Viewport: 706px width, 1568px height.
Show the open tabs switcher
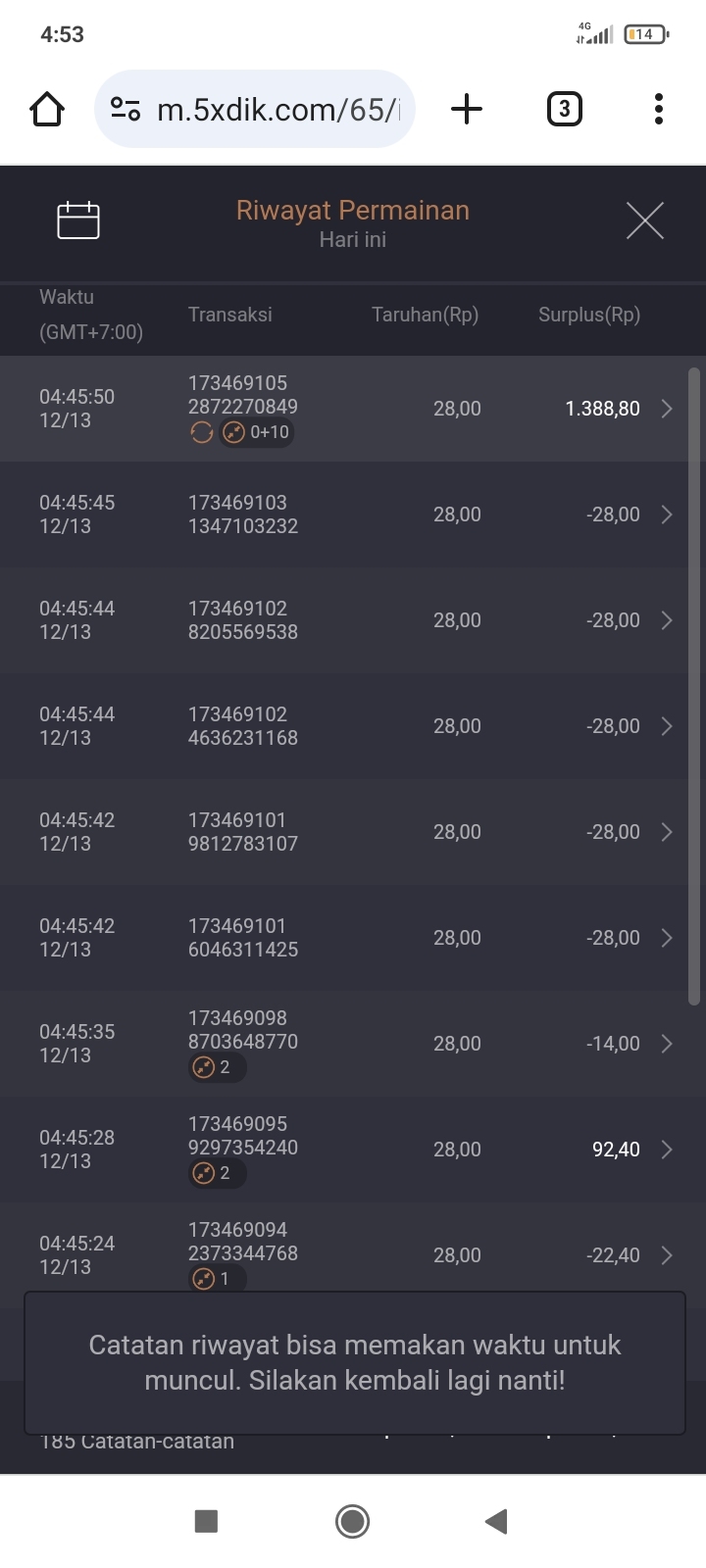coord(564,109)
